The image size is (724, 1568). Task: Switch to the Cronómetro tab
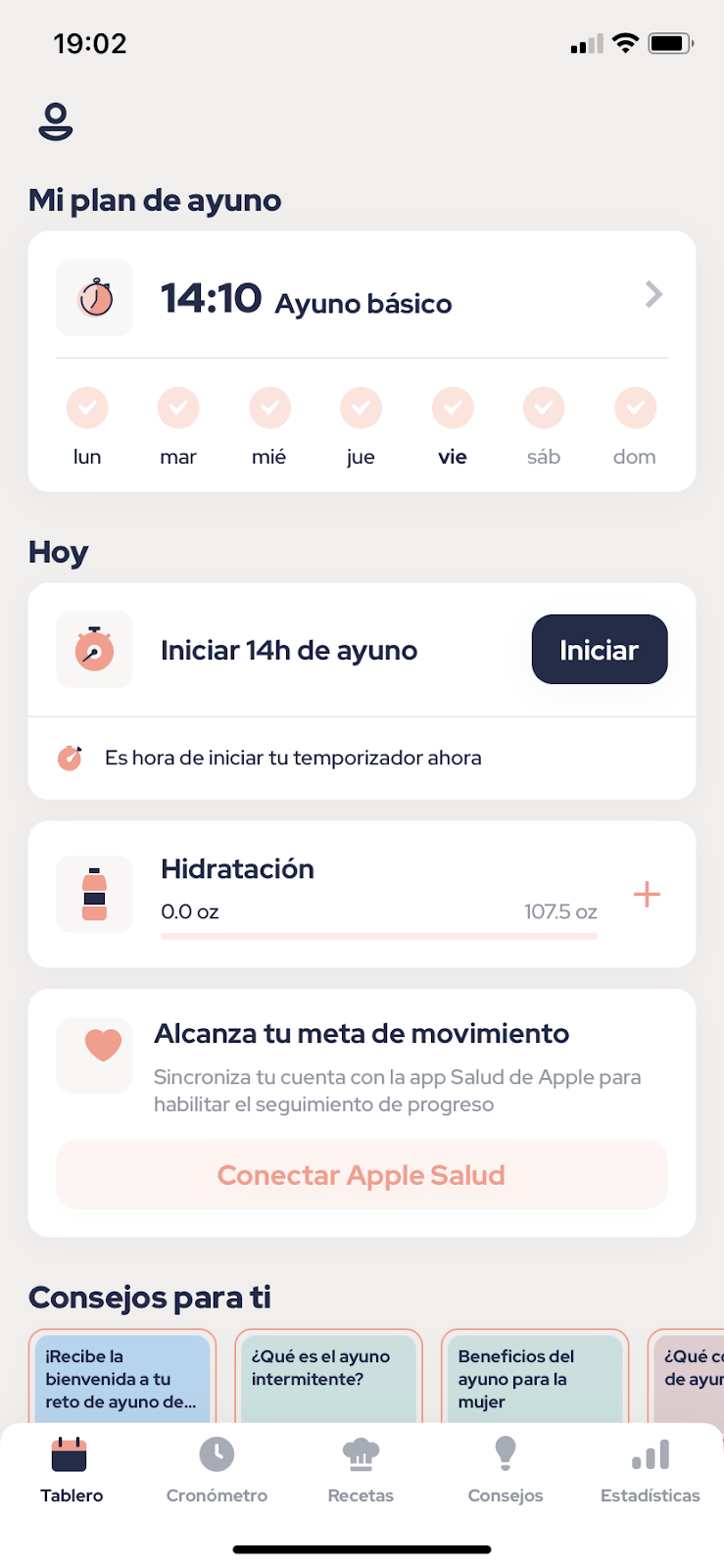(217, 1470)
